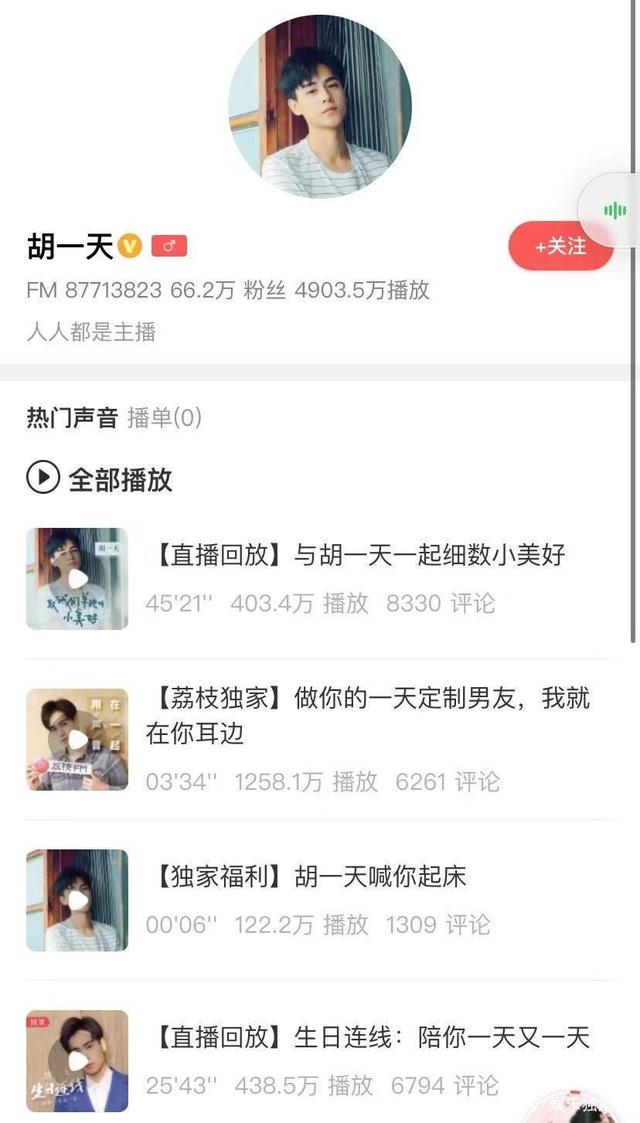Play all tracks with 全部播放
Viewport: 640px width, 1123px height.
(x=100, y=479)
